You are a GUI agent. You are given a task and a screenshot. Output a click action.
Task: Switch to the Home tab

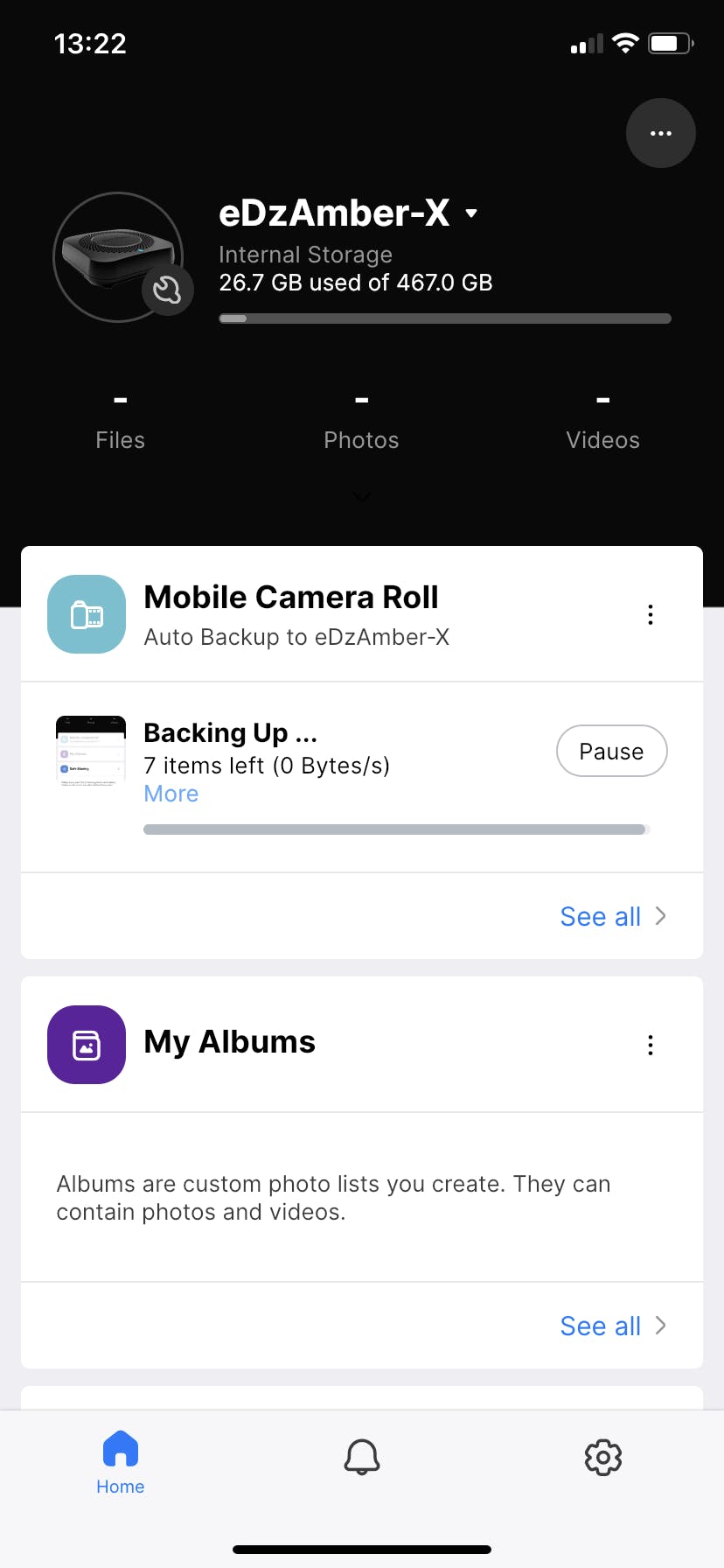click(121, 1462)
